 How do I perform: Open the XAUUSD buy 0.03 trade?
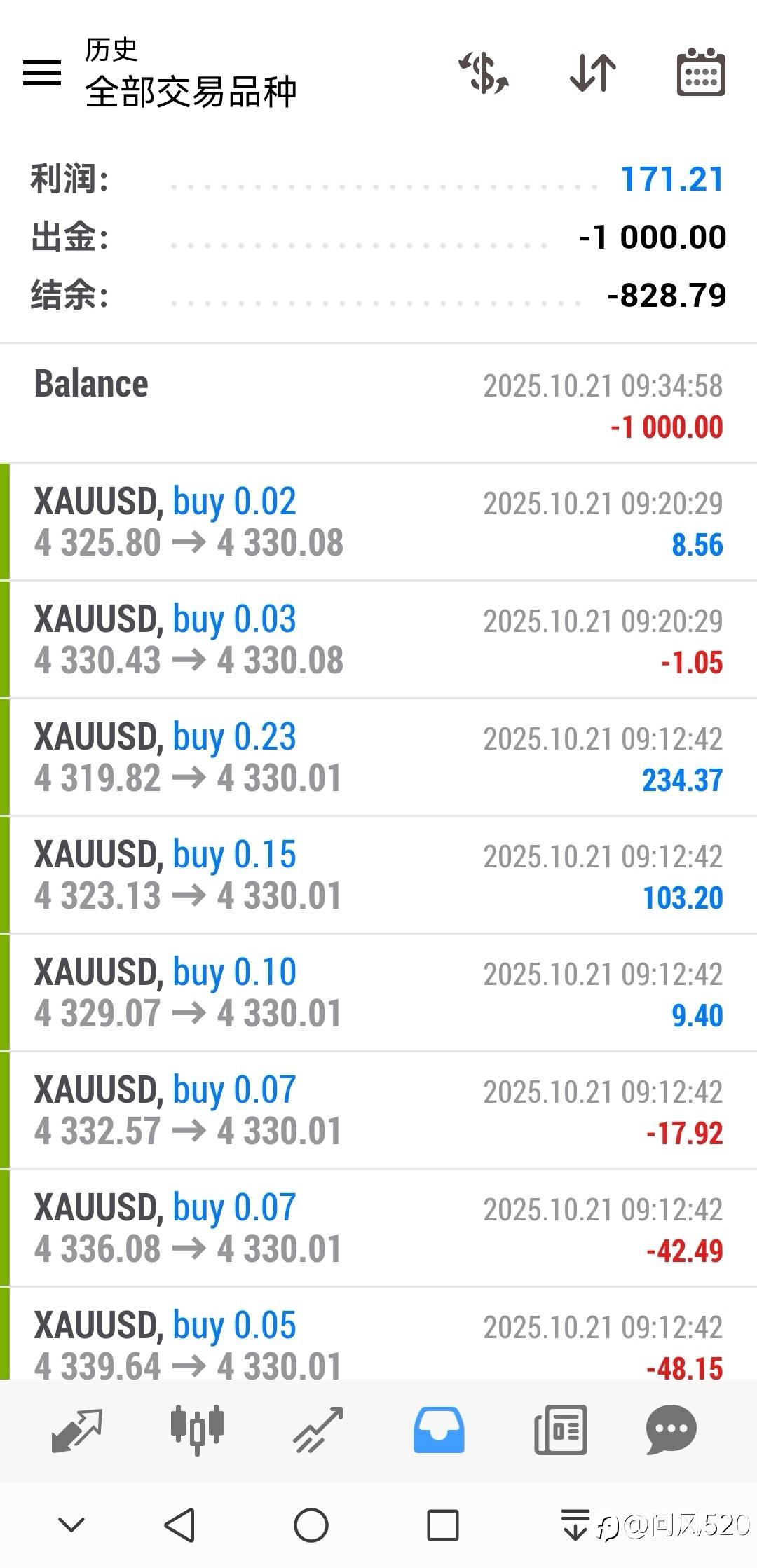[x=378, y=640]
